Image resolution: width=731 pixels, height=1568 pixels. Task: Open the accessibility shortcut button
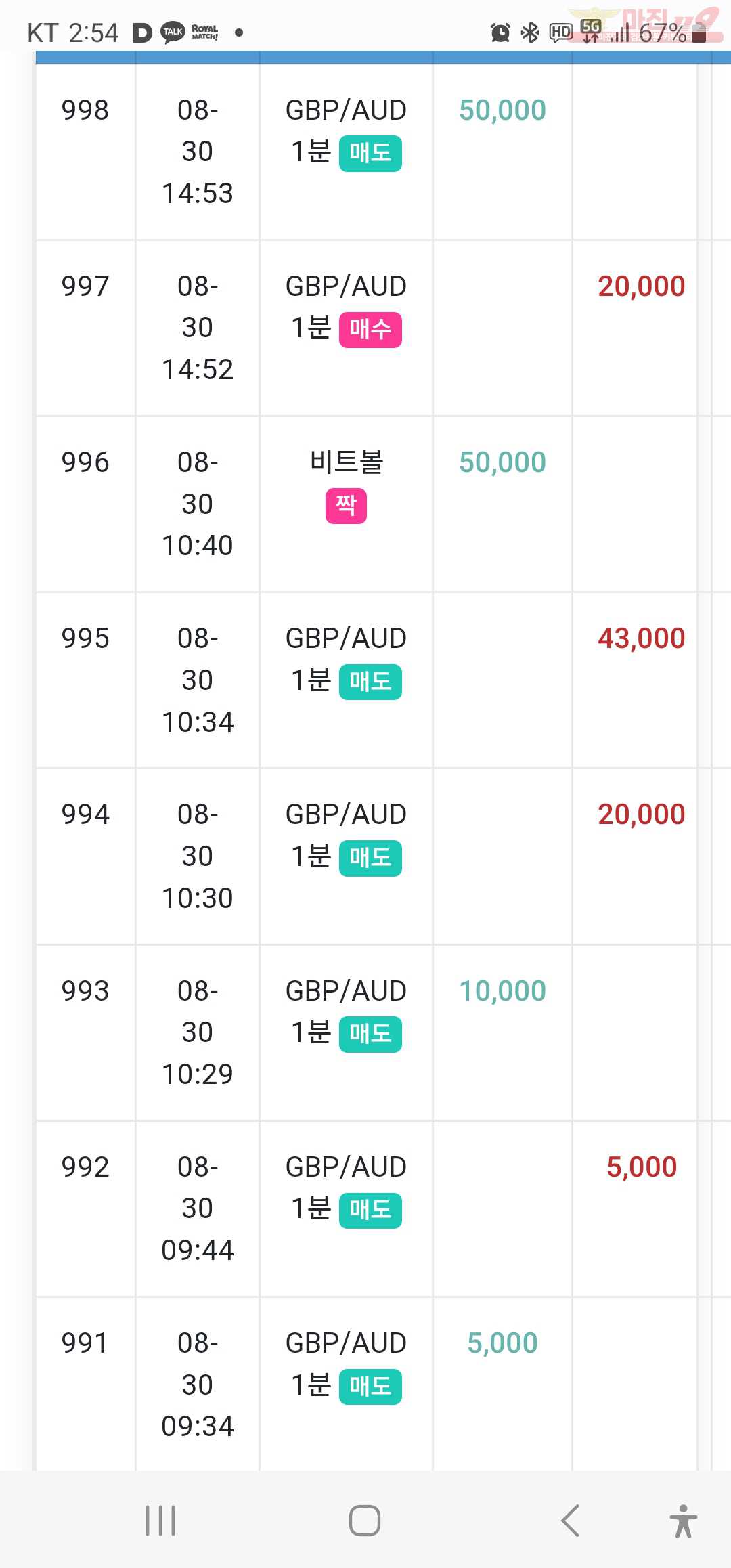(684, 1521)
